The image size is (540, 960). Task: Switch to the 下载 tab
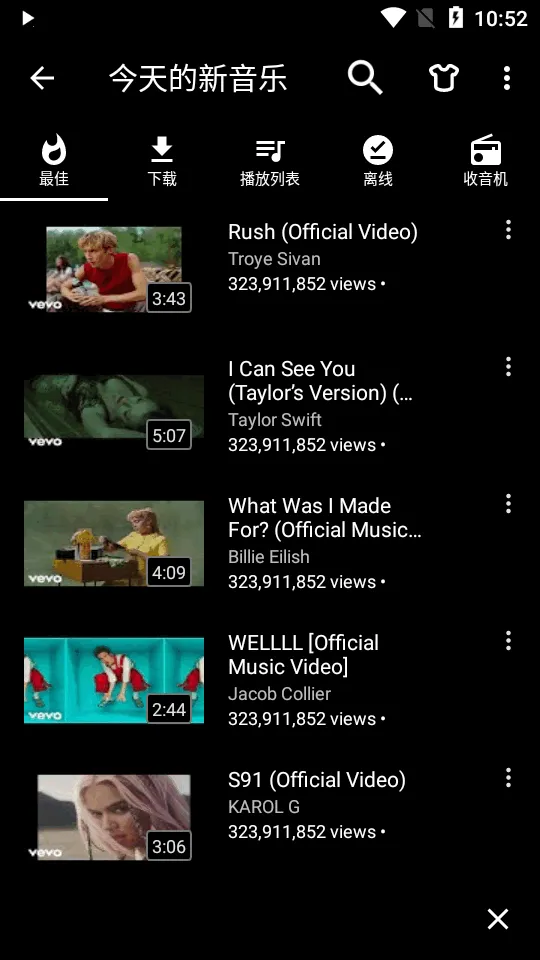162,162
